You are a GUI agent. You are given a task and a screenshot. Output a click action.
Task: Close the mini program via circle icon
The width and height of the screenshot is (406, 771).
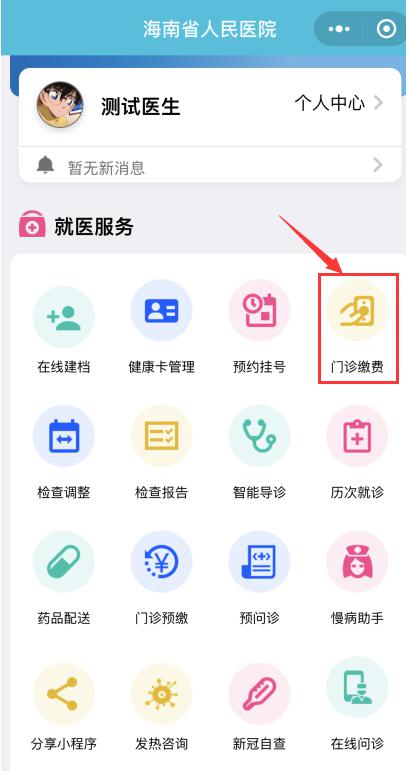pyautogui.click(x=386, y=29)
